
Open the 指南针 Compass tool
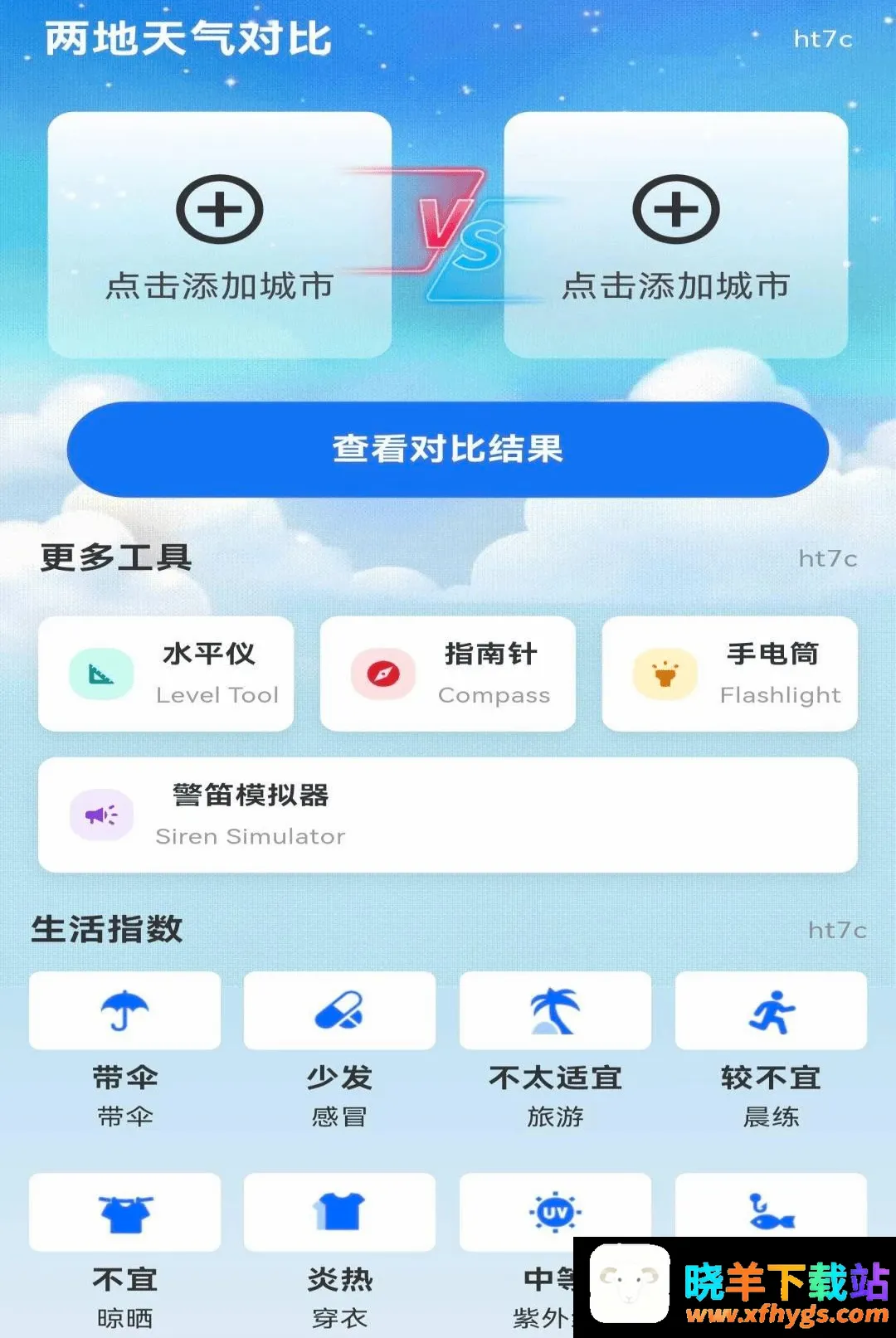pyautogui.click(x=448, y=674)
